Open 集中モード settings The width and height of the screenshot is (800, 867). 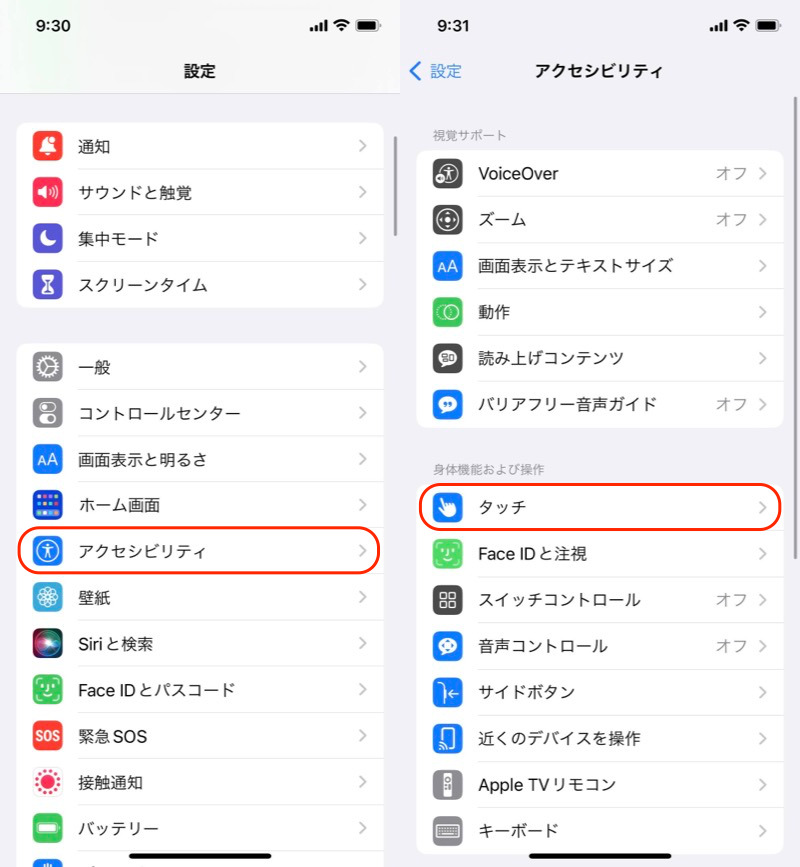tap(200, 238)
